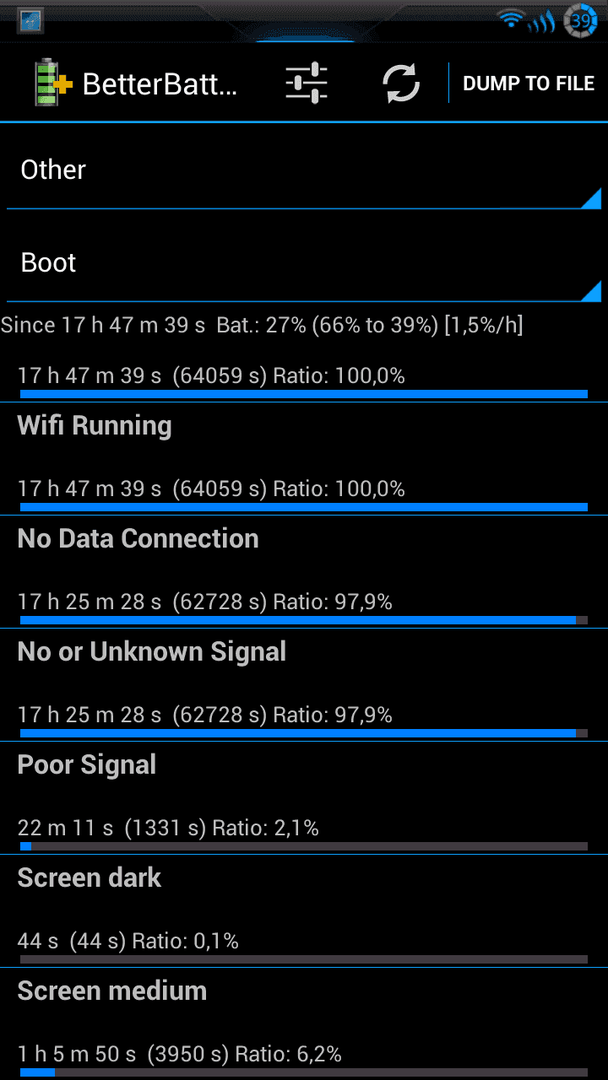The height and width of the screenshot is (1080, 608).
Task: Open the Screen medium entry
Action: pyautogui.click(x=304, y=1024)
